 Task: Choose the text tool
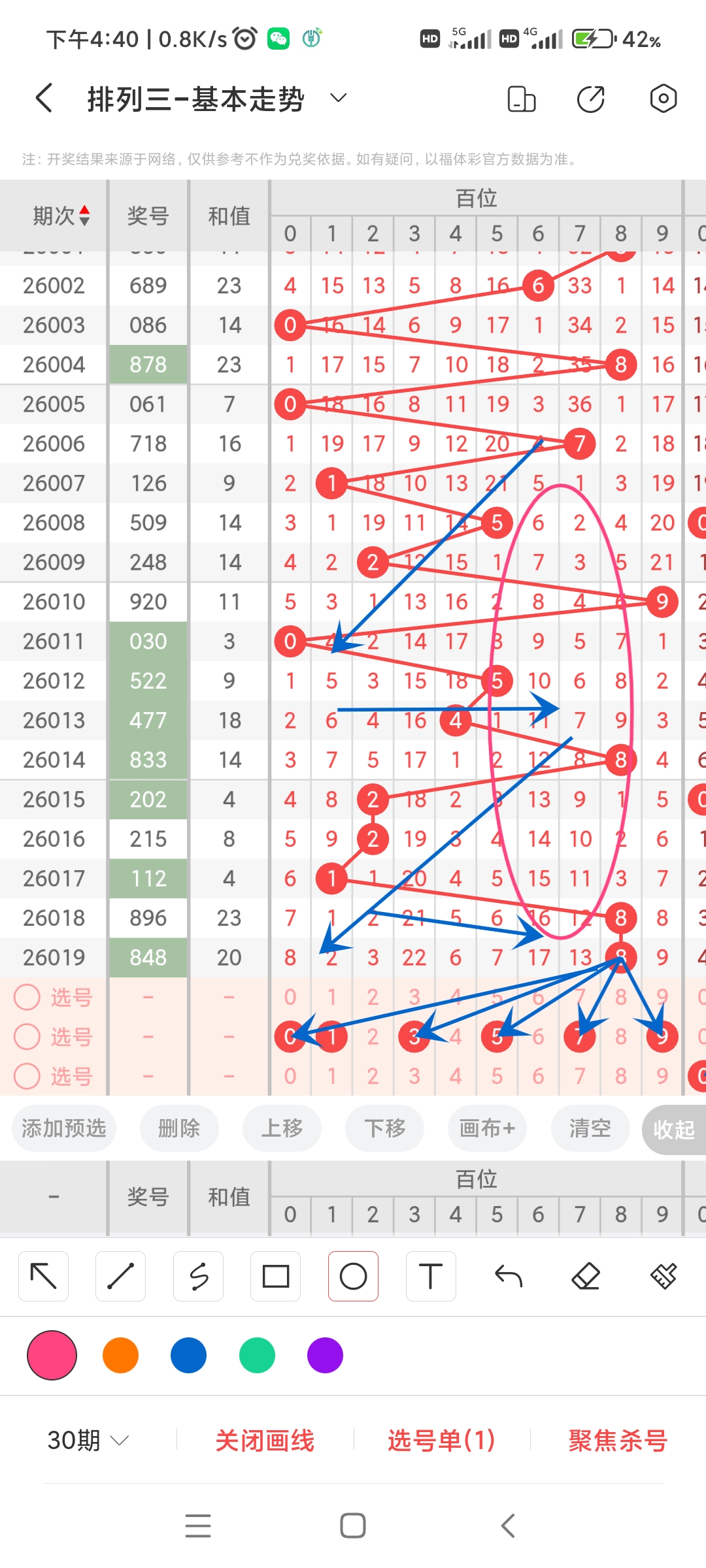[x=431, y=1276]
